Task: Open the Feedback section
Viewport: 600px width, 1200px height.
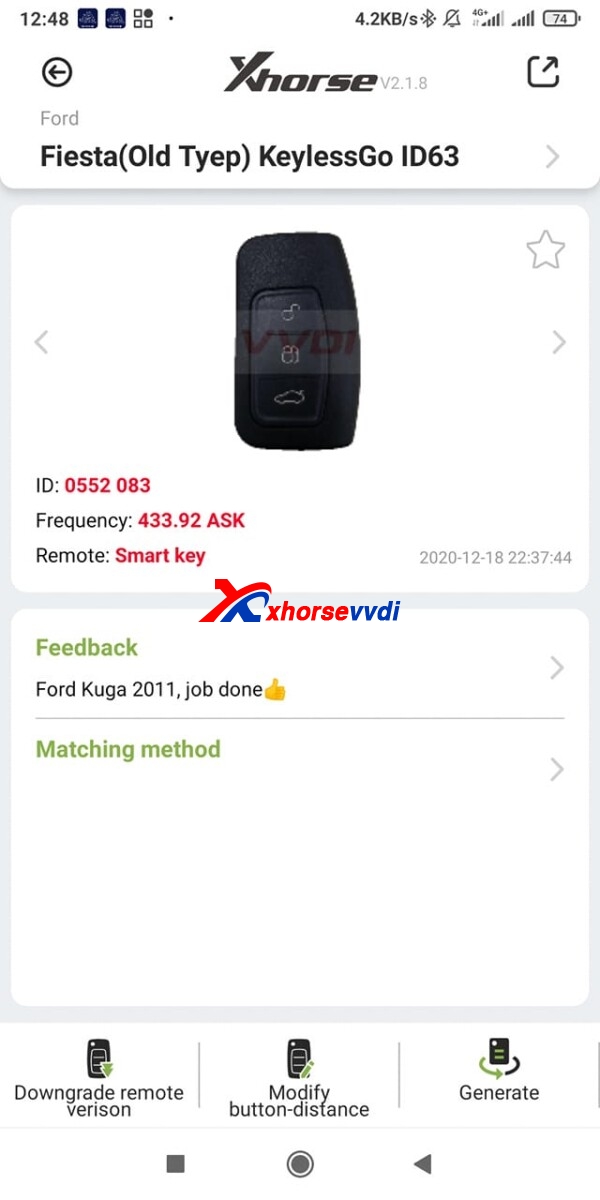Action: click(300, 668)
